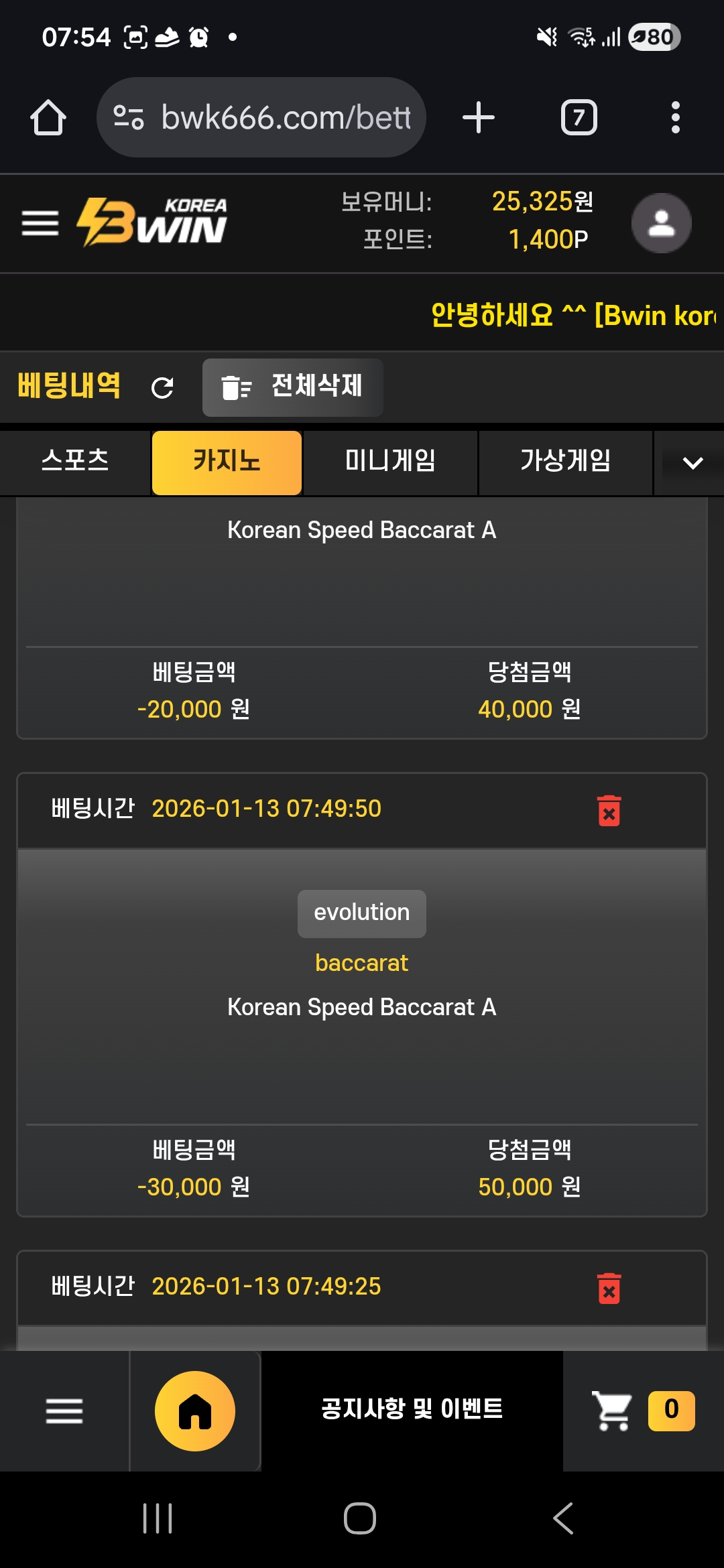The image size is (724, 1568).
Task: Open the browser overflow menu
Action: pyautogui.click(x=675, y=118)
